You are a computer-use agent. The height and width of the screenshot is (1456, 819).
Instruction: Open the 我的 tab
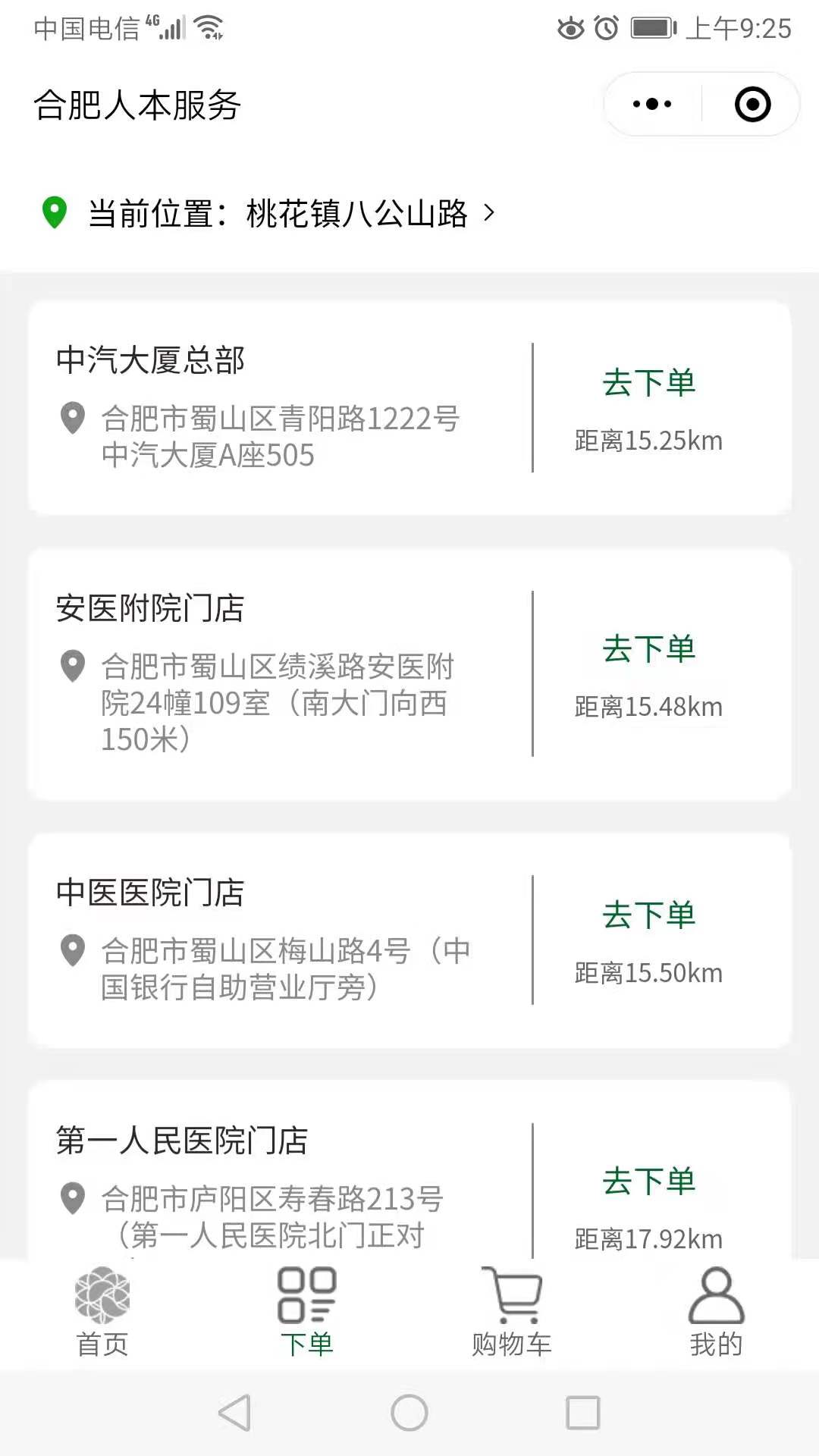coord(717,1313)
